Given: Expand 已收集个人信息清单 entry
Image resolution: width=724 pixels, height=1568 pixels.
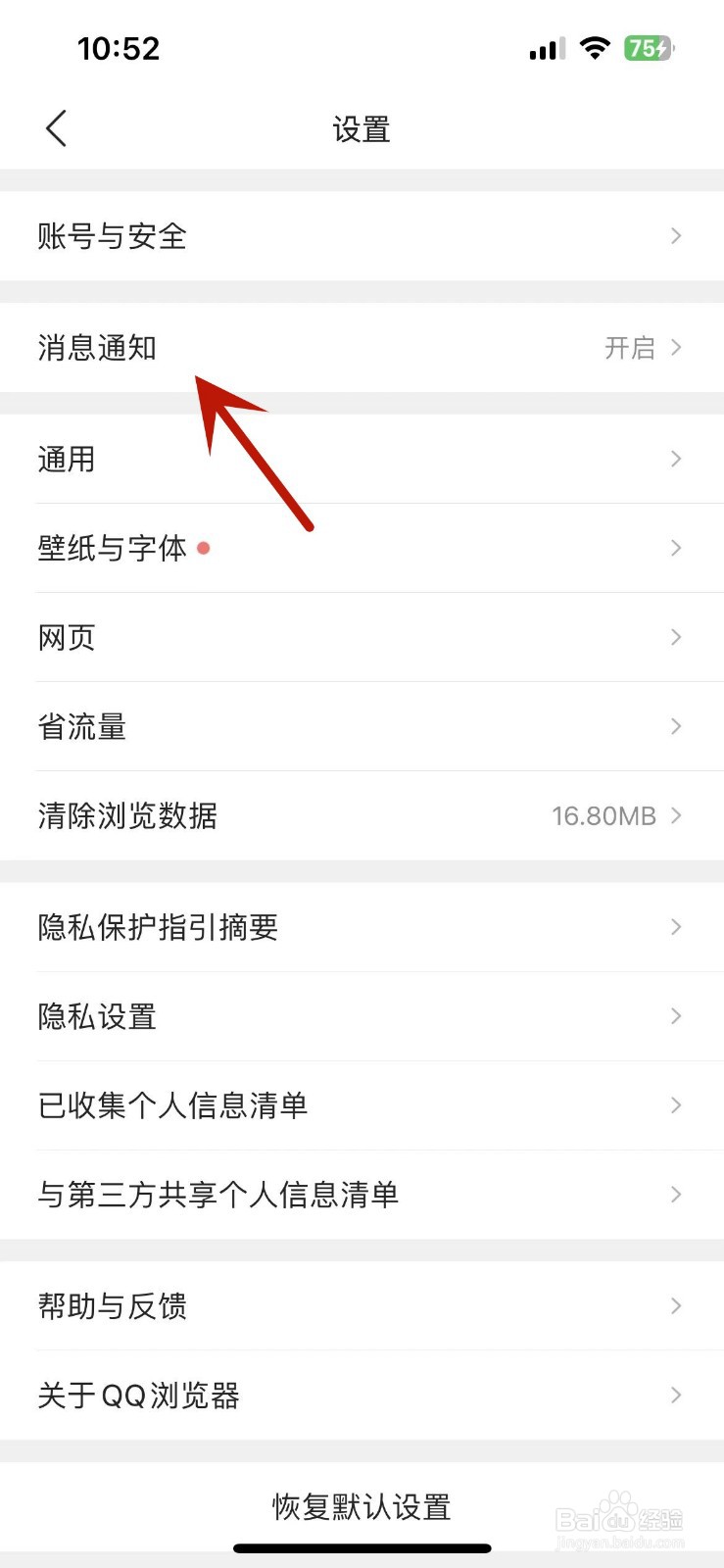Looking at the screenshot, I should [675, 1105].
